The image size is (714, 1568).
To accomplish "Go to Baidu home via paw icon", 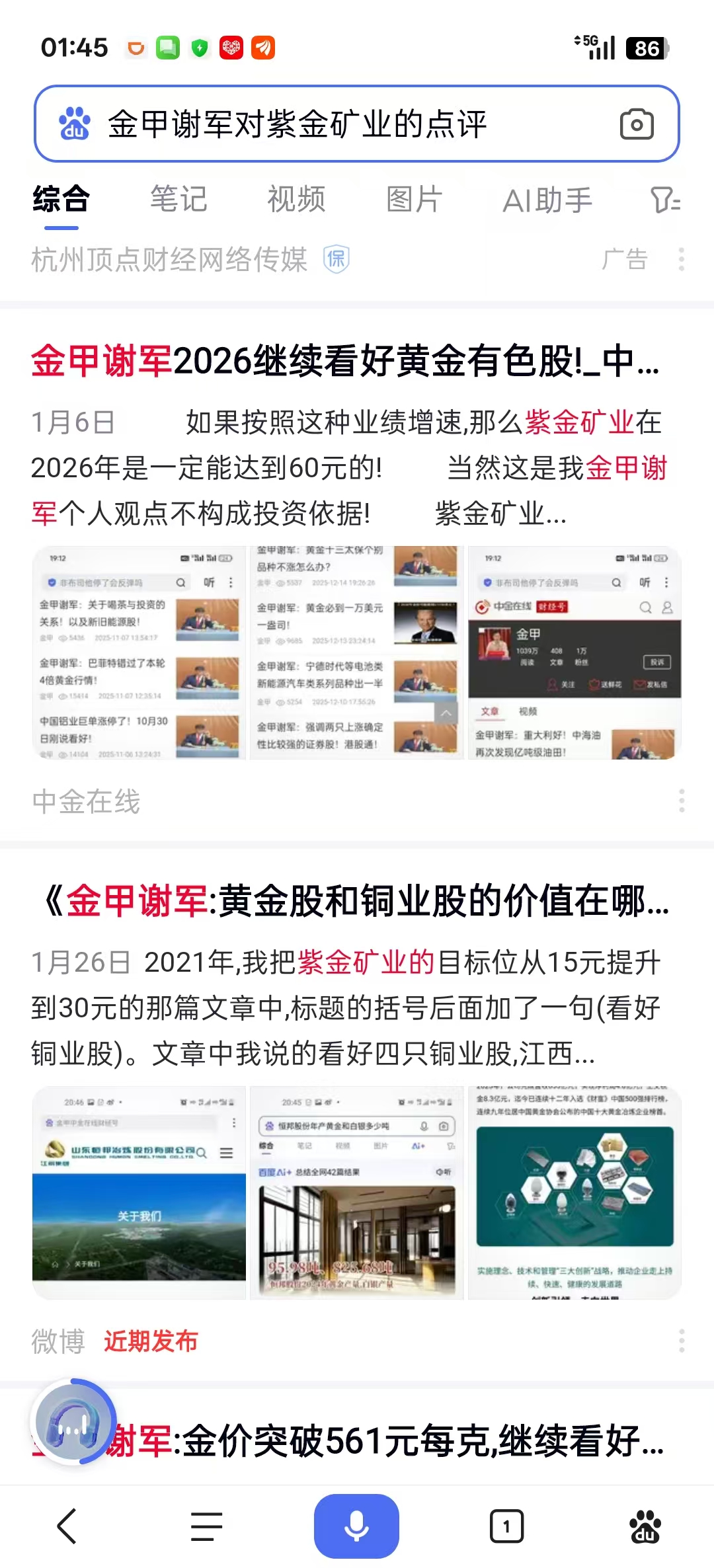I will tap(645, 1526).
